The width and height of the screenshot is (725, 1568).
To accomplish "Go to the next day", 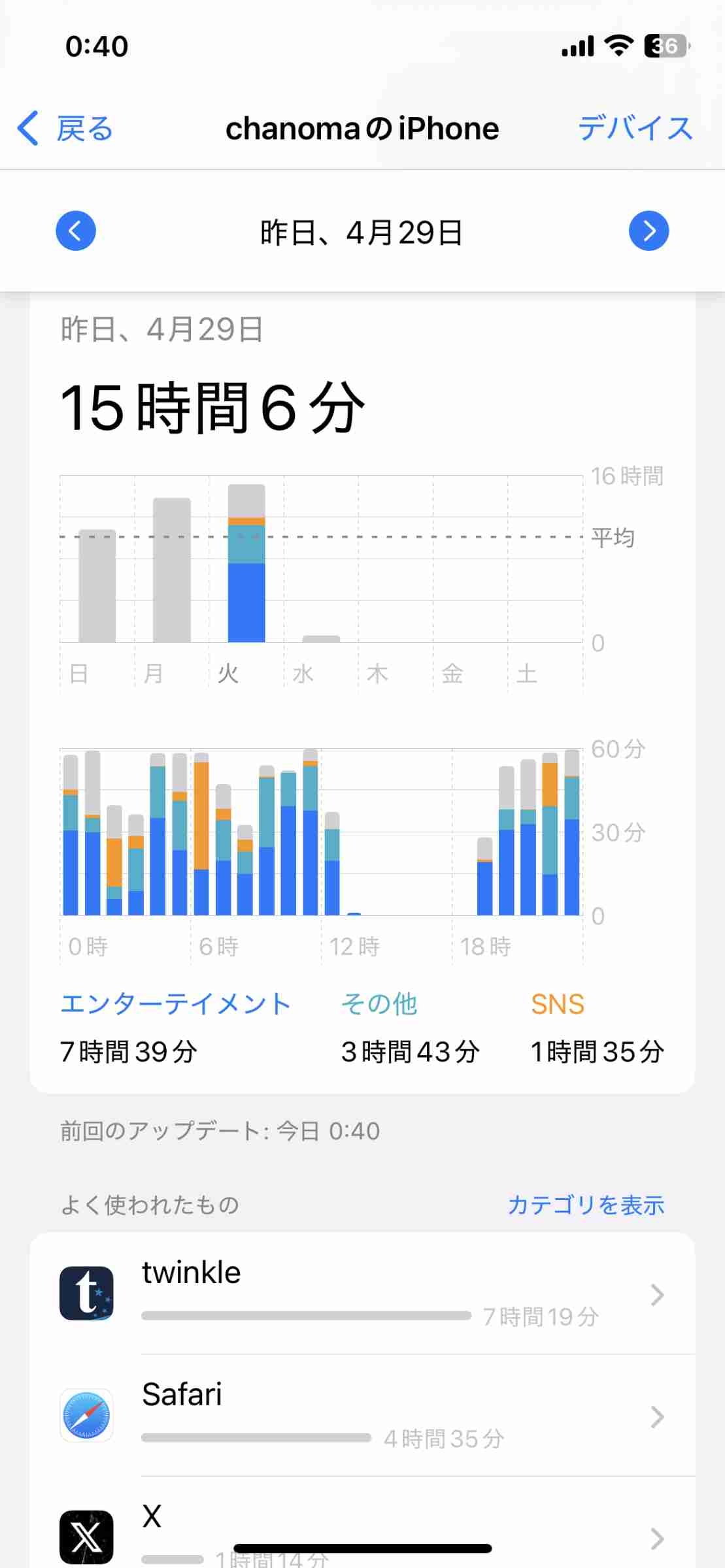I will tap(649, 231).
